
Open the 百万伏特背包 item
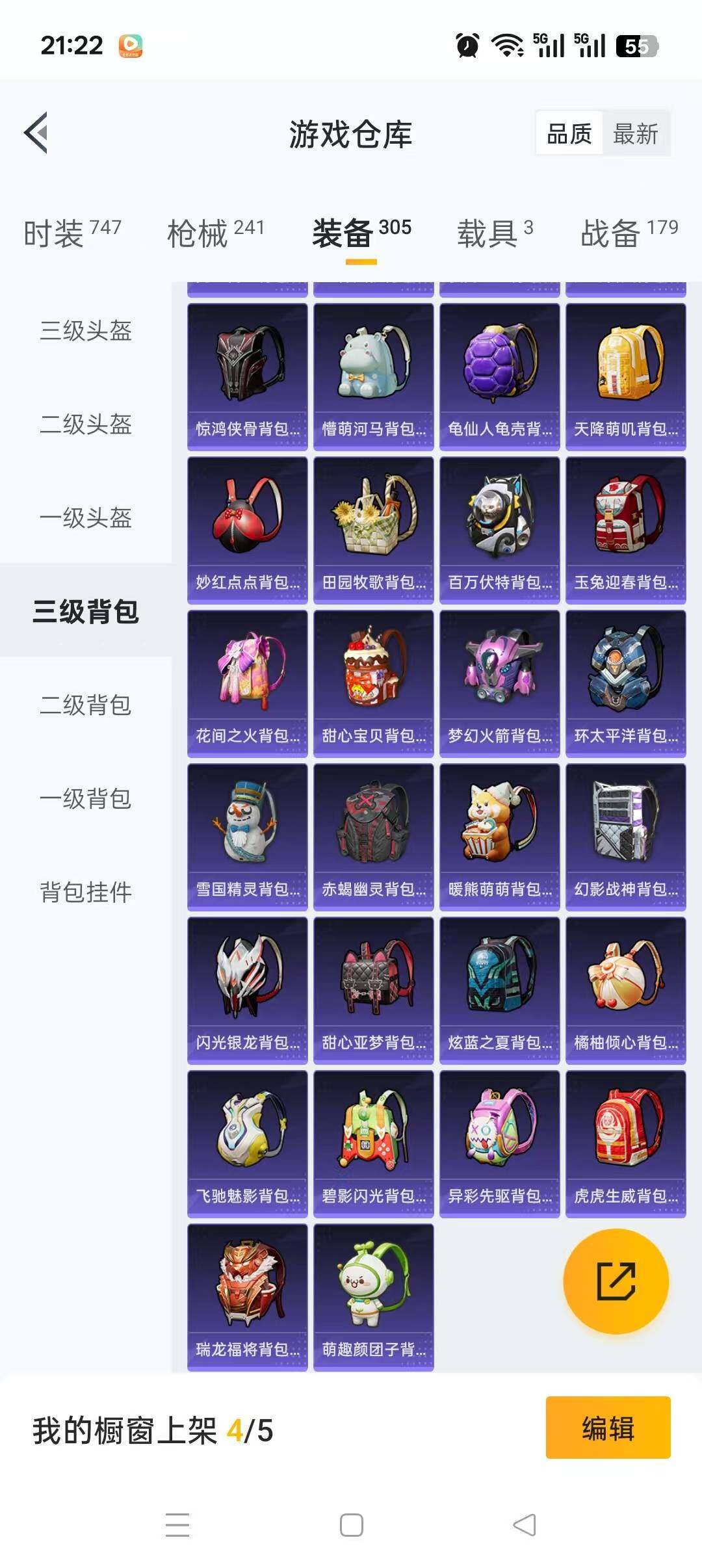(x=500, y=530)
